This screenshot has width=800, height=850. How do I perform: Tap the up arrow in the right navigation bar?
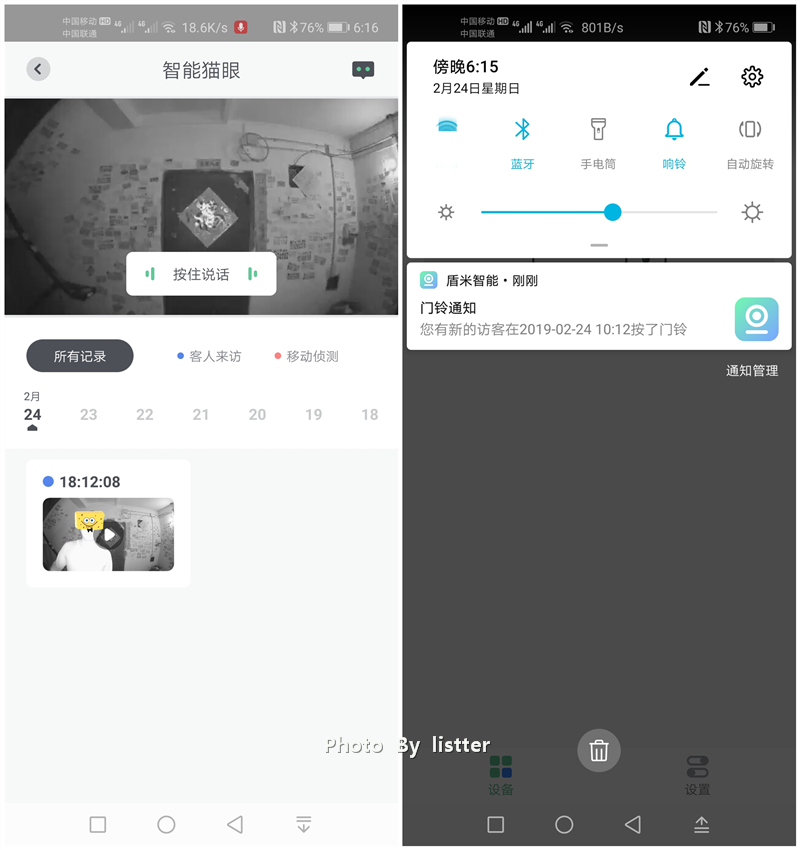pyautogui.click(x=701, y=825)
